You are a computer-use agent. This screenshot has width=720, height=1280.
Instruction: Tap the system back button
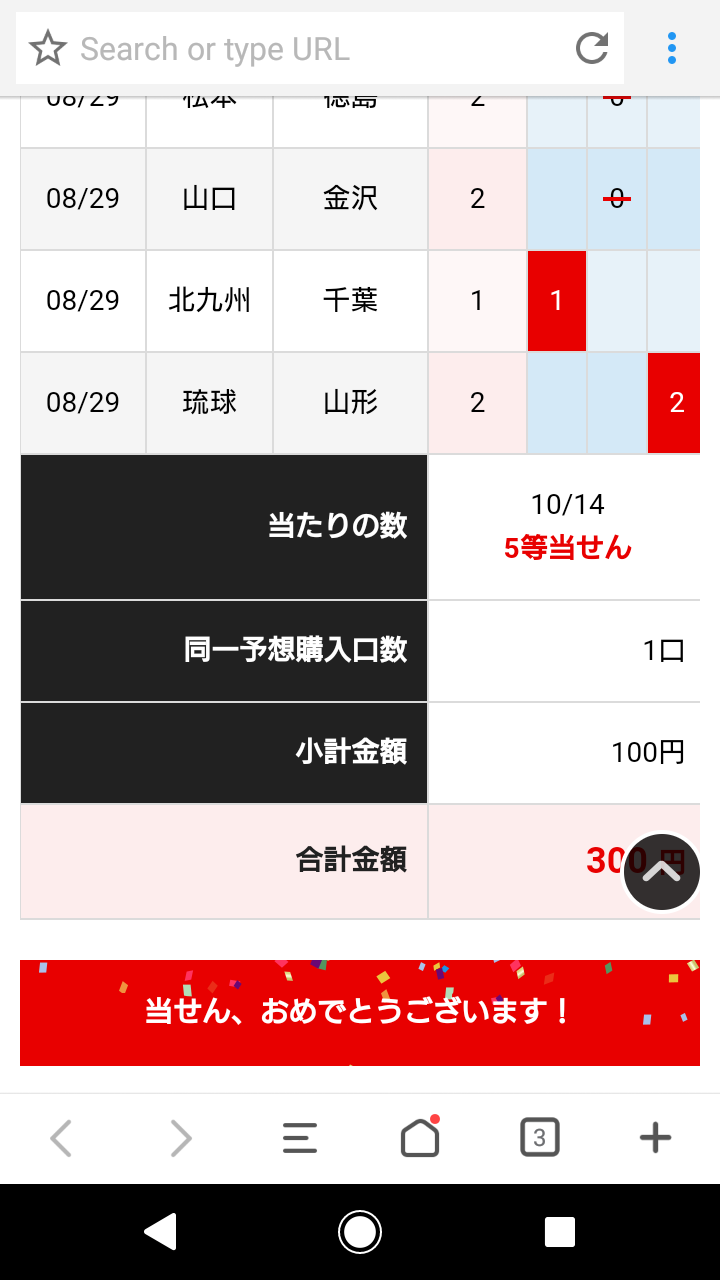[x=160, y=1232]
